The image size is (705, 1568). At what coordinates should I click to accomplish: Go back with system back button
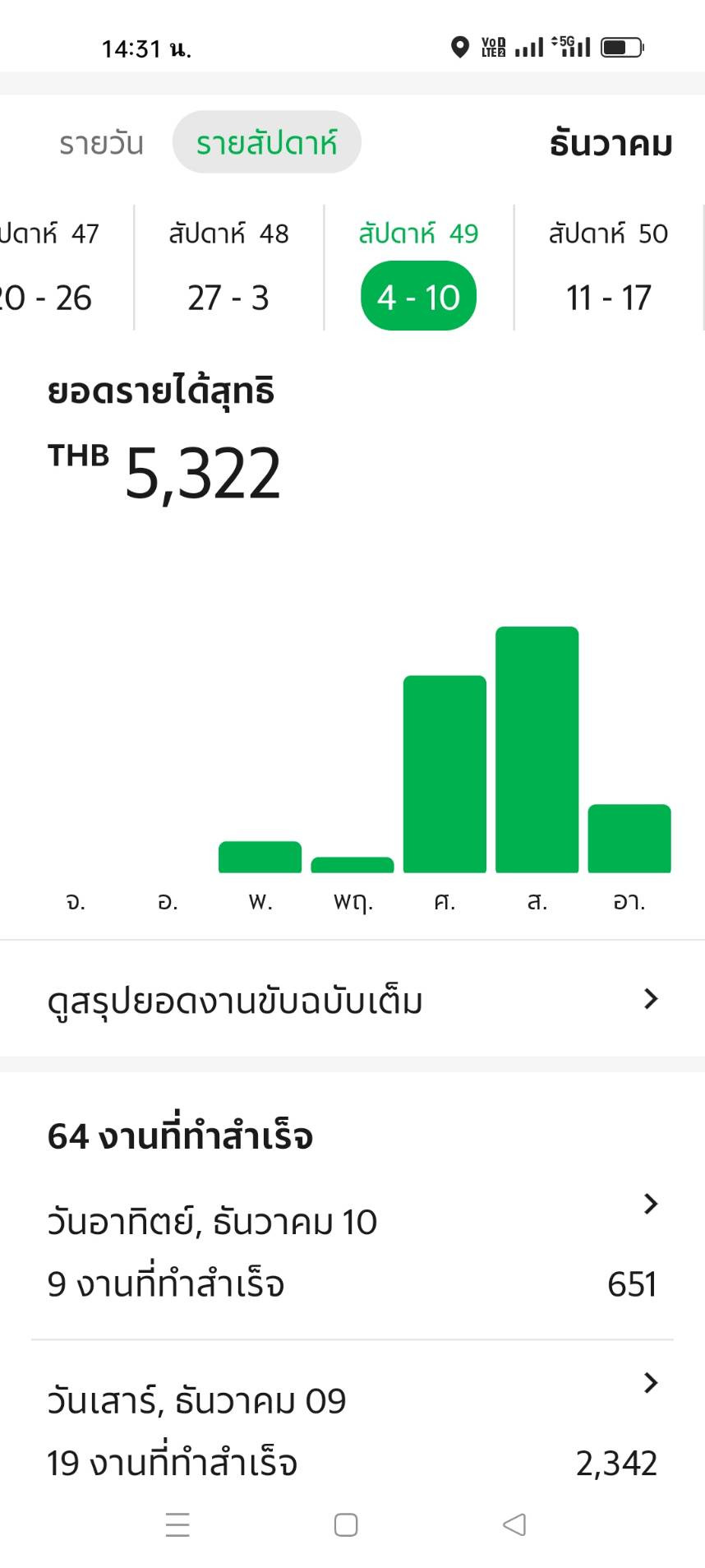click(x=514, y=1524)
